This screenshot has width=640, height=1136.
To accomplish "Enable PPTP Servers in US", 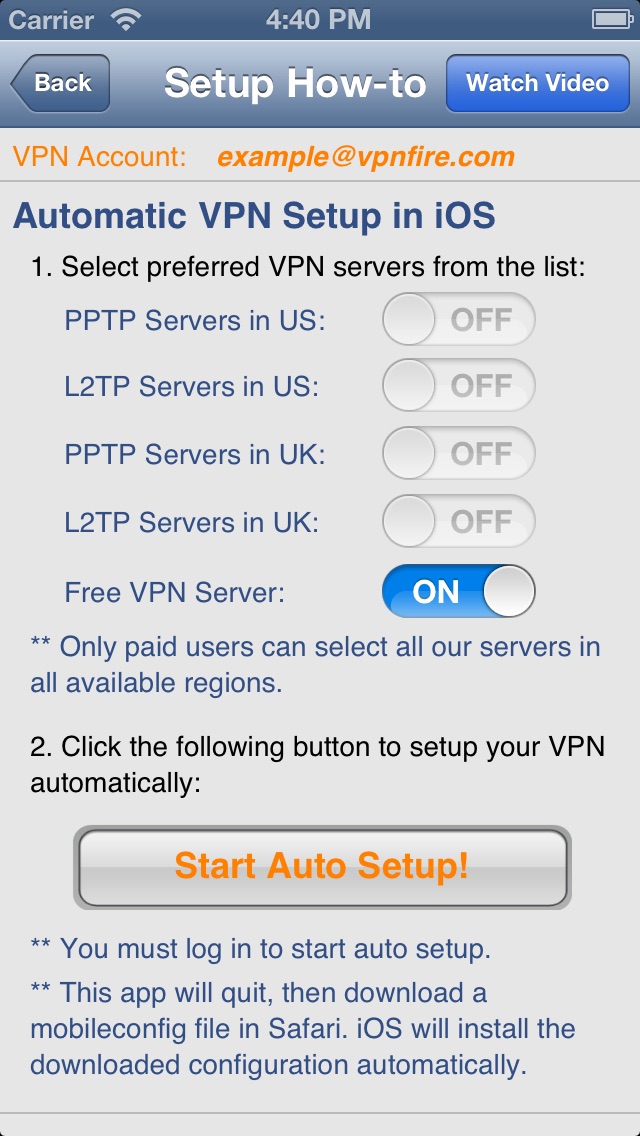I will (x=459, y=319).
